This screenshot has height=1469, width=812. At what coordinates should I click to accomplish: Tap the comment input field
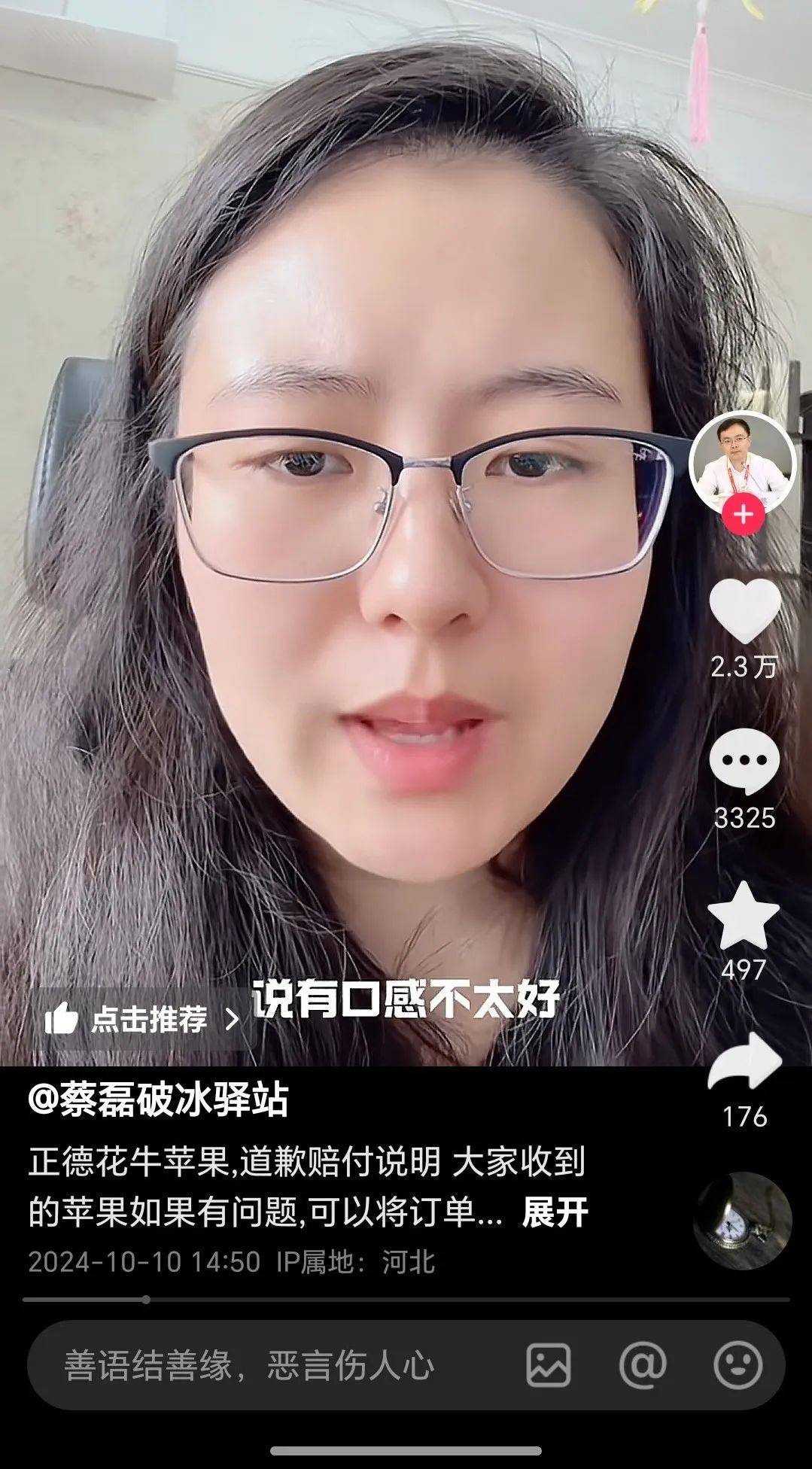271,1365
